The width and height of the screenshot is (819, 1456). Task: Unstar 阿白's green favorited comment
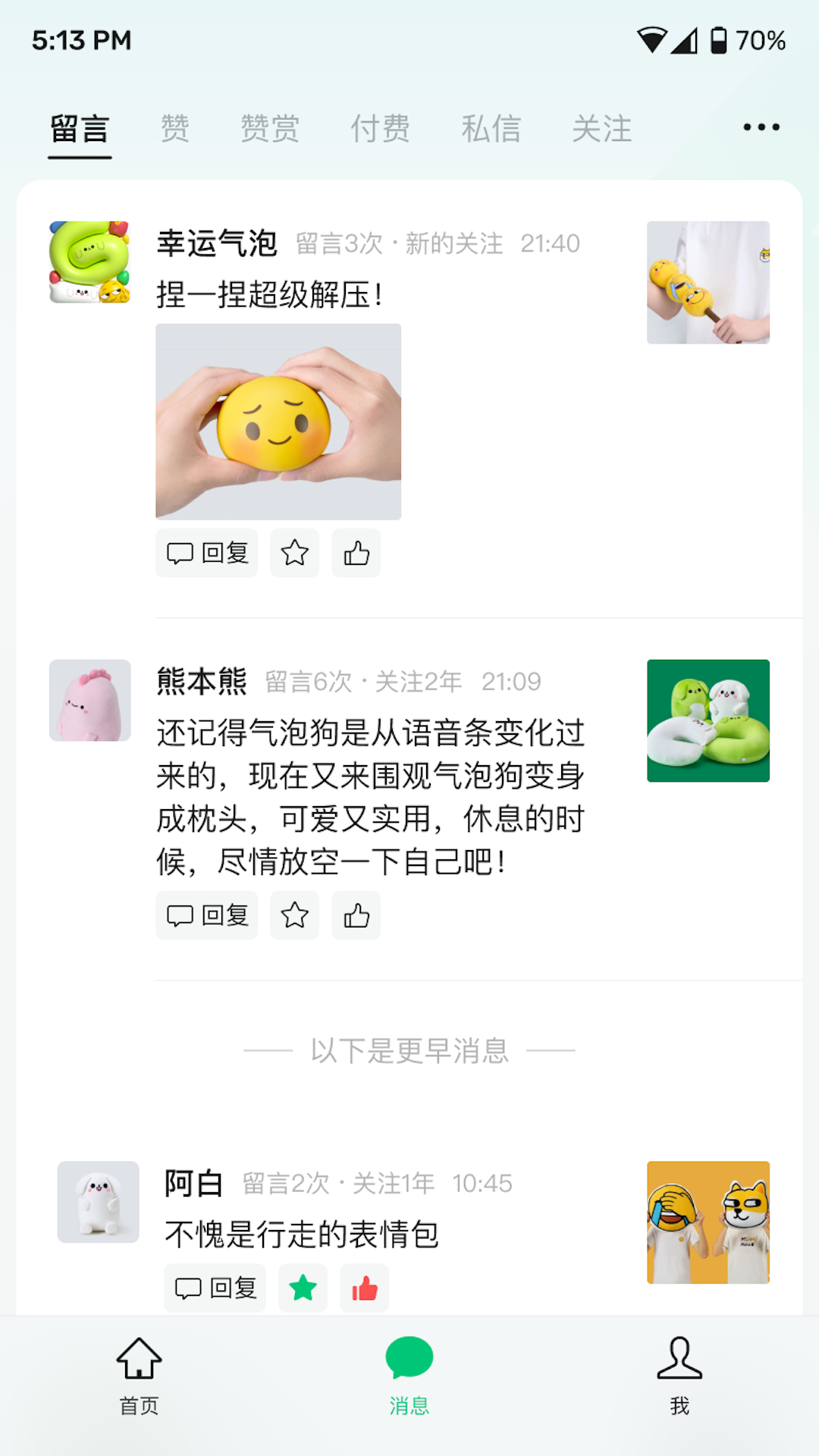(x=303, y=1288)
